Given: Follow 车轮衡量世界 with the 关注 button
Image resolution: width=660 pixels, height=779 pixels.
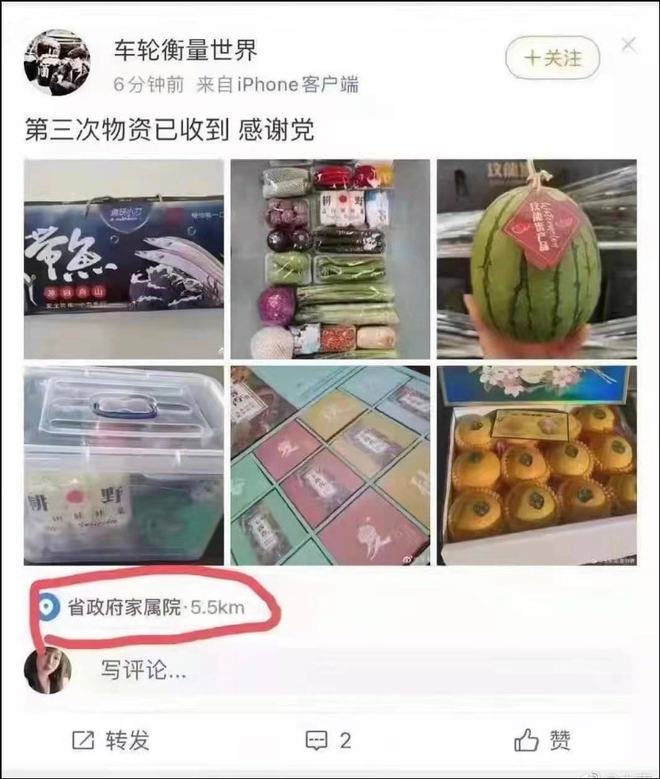Looking at the screenshot, I should (552, 58).
